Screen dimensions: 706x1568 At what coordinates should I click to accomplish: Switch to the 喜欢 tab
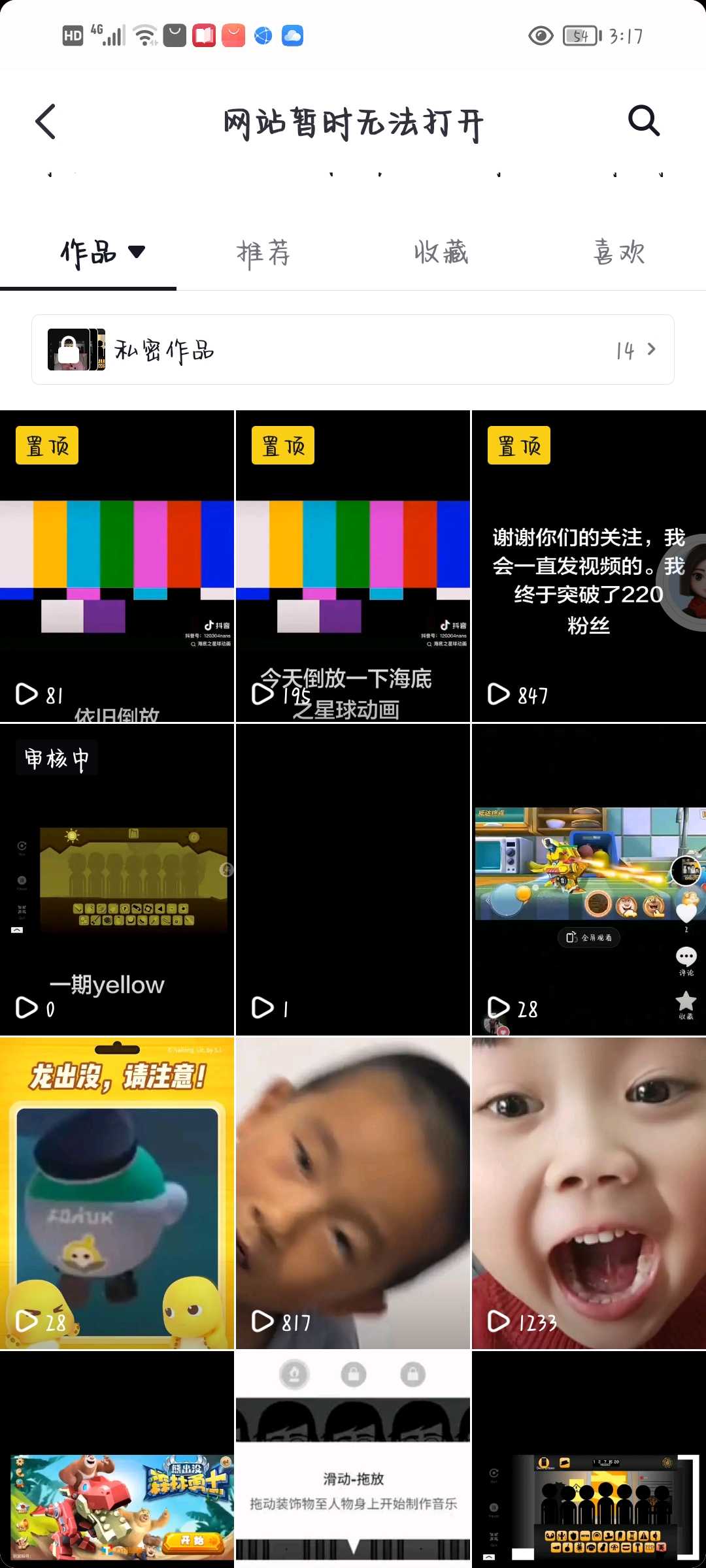tap(619, 253)
